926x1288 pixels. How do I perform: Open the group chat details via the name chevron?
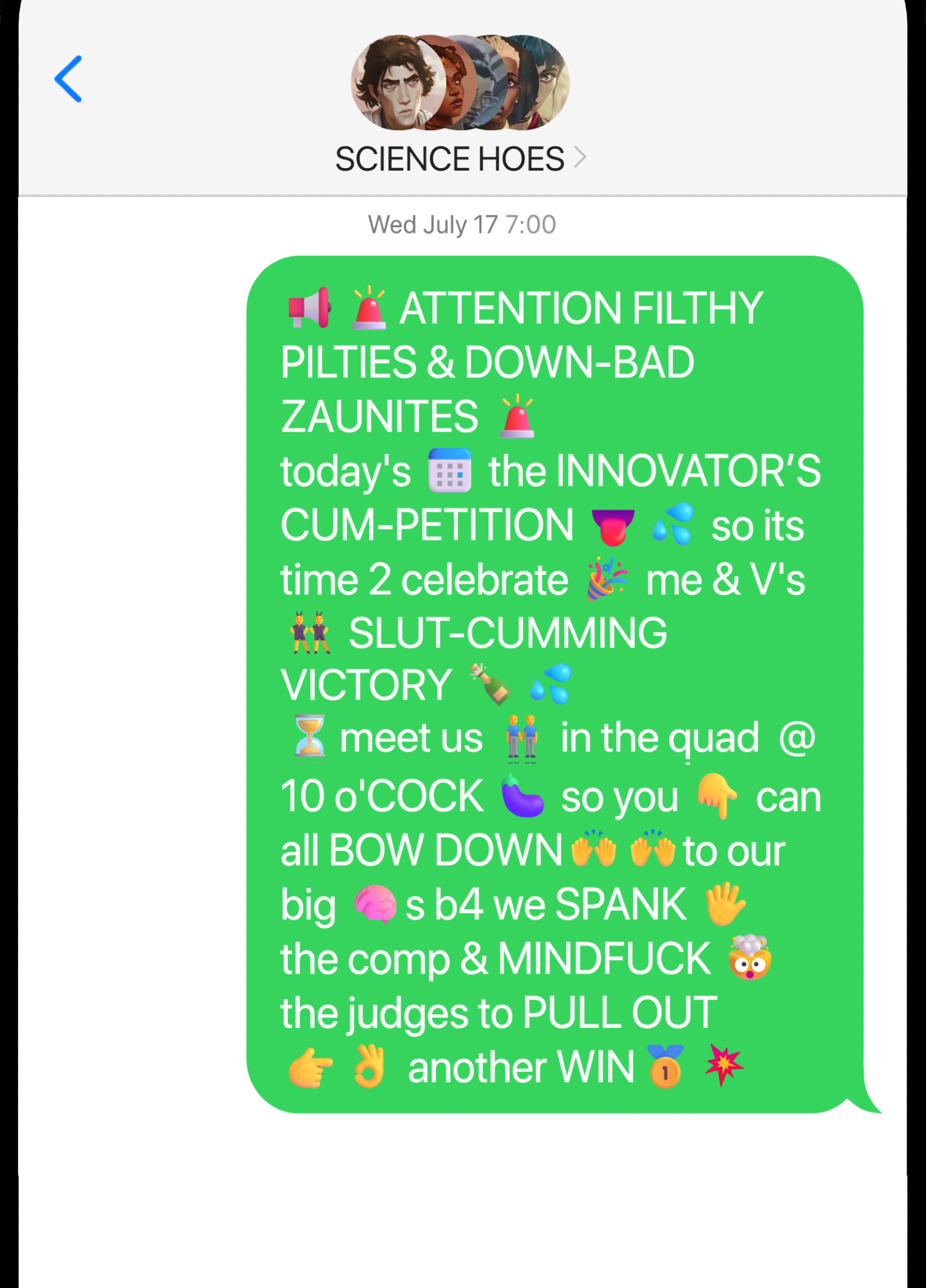point(580,158)
